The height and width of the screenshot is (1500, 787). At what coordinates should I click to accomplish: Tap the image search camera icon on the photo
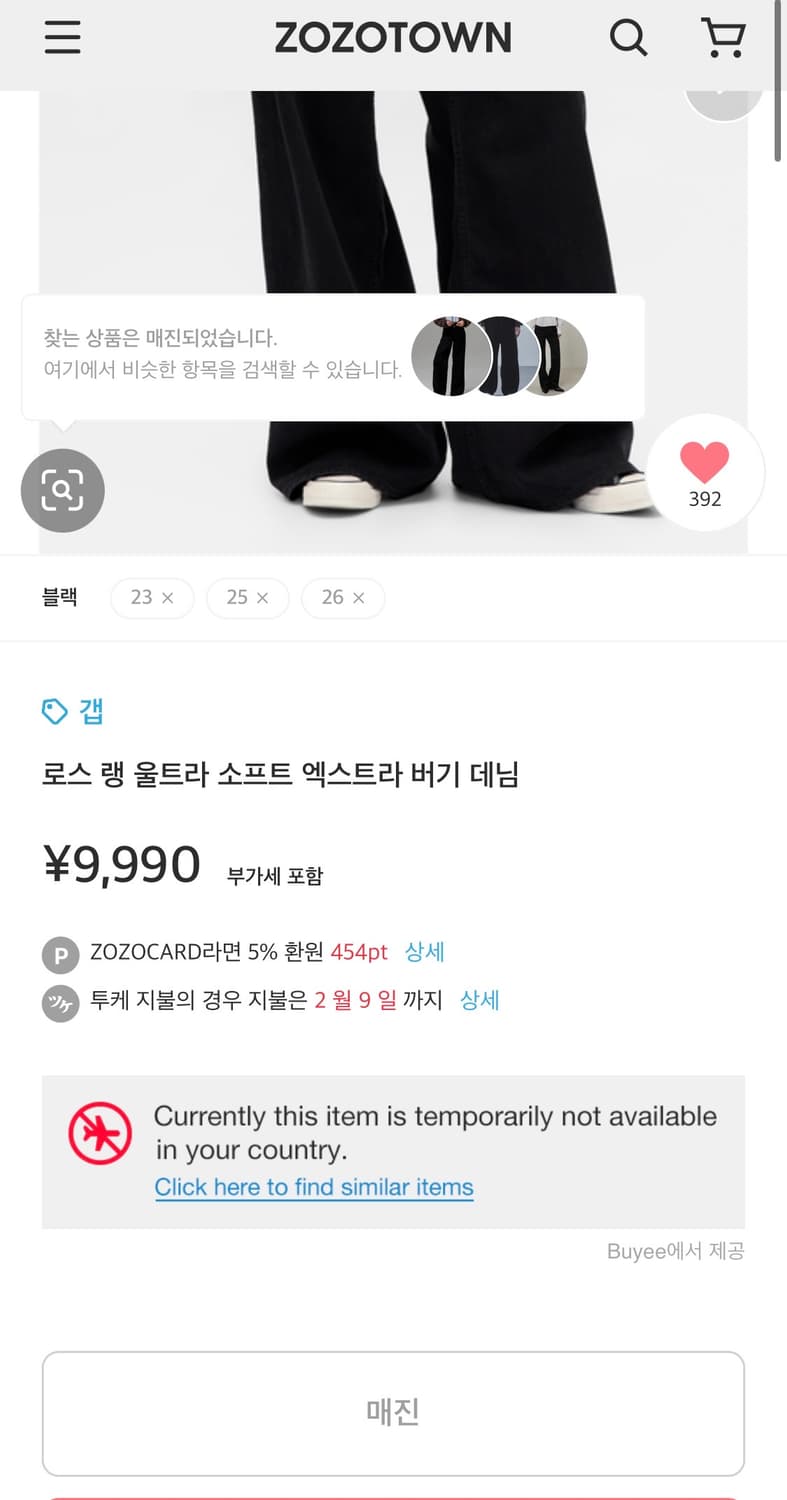62,490
